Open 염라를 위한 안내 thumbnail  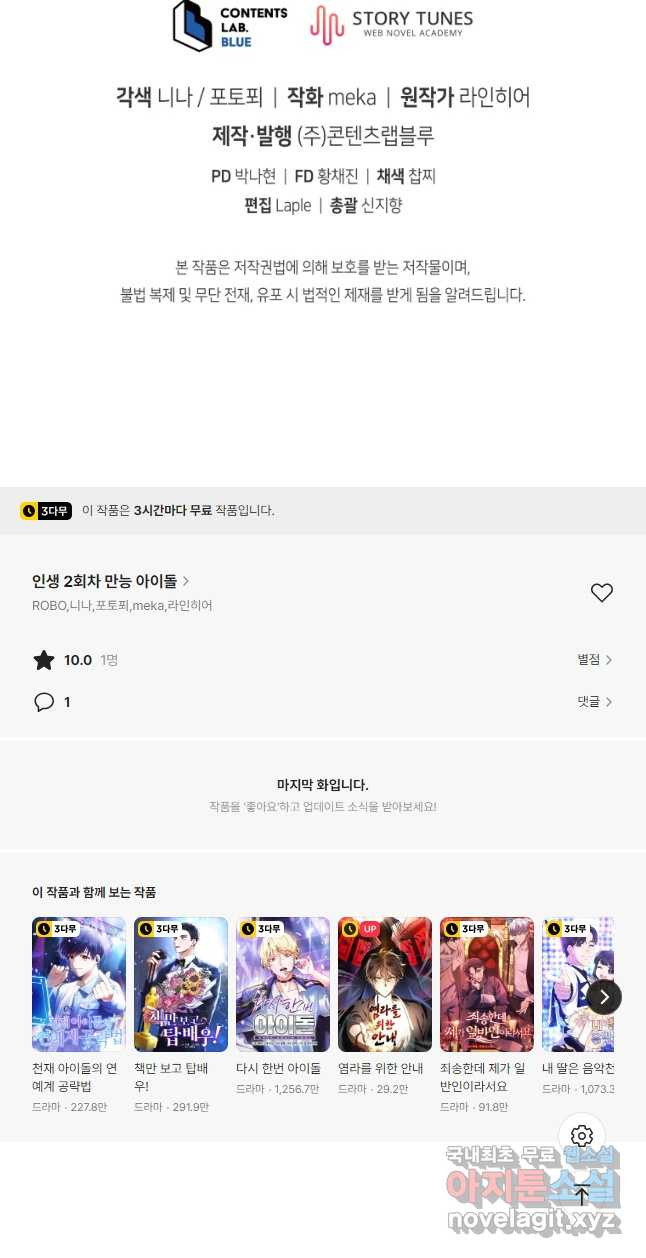385,984
